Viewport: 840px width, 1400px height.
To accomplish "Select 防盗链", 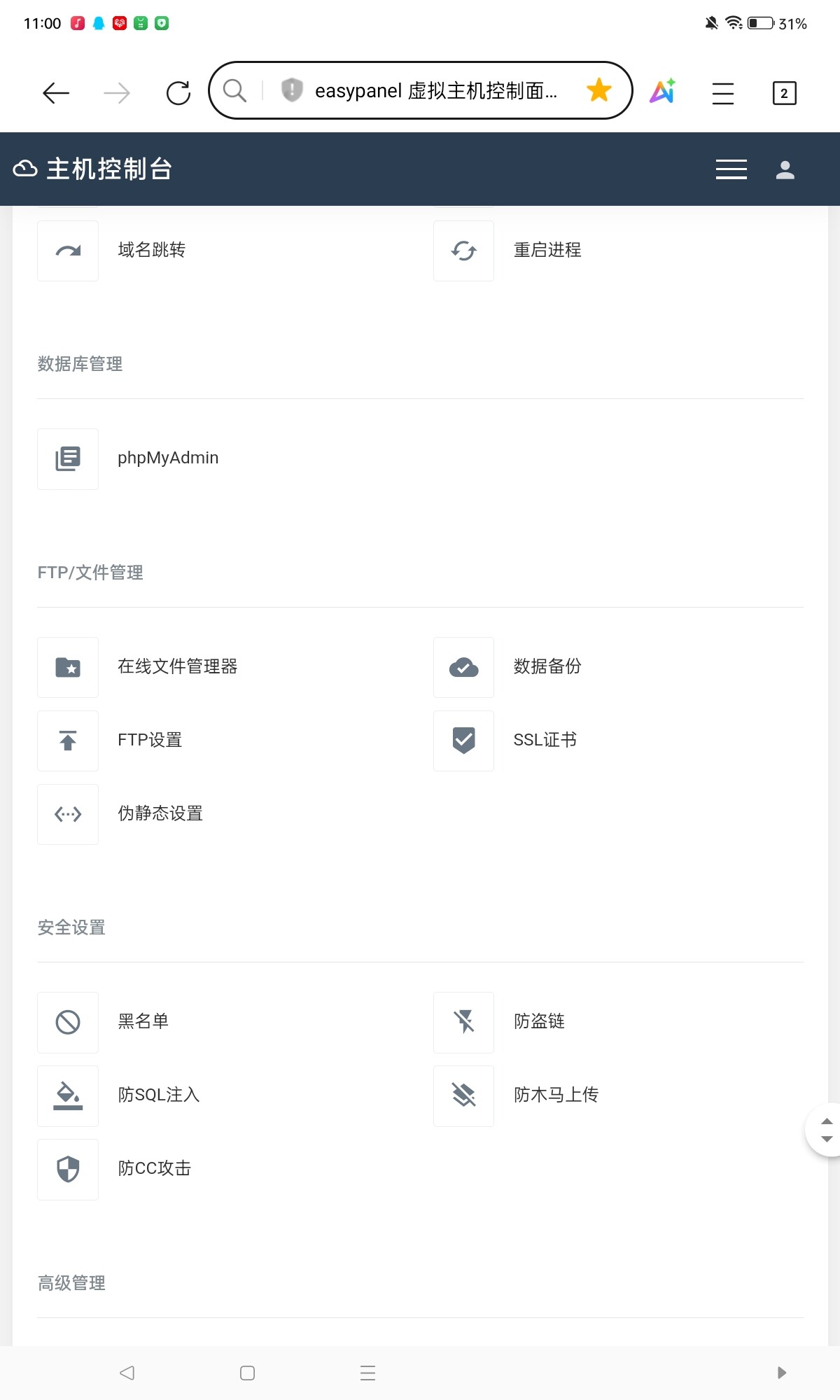I will (x=539, y=1022).
